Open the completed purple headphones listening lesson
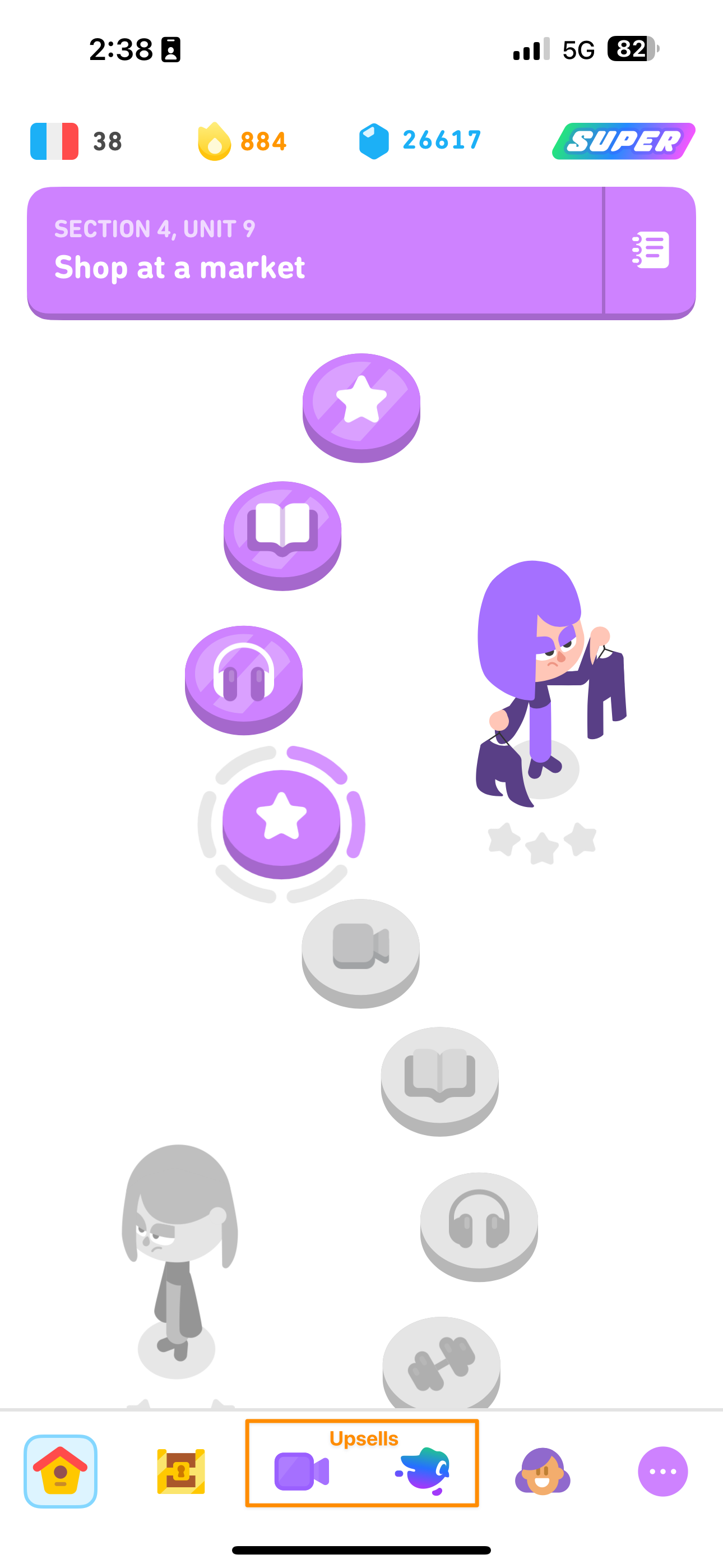723x1568 pixels. [x=243, y=676]
